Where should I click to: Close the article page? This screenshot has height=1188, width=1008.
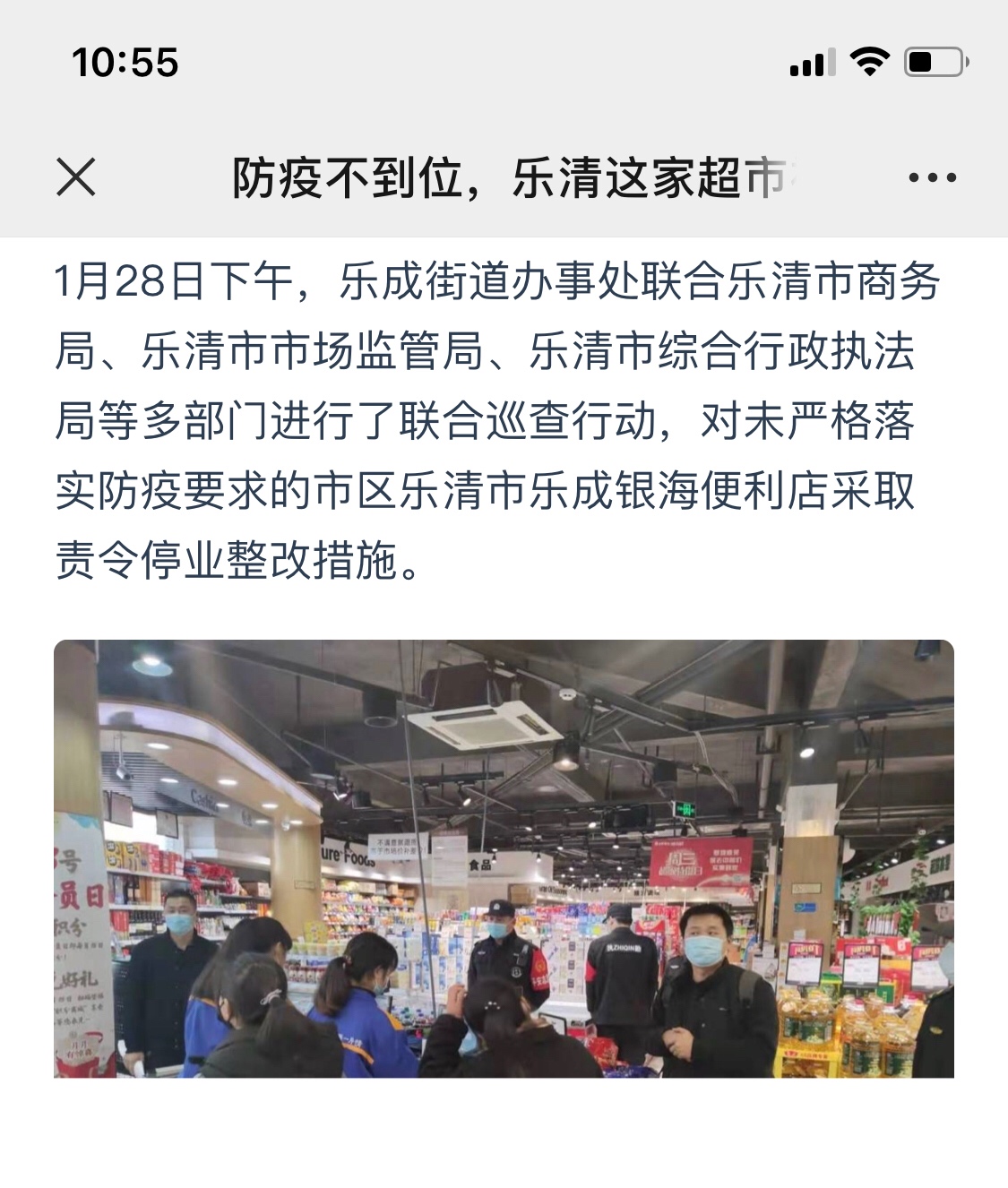[76, 176]
